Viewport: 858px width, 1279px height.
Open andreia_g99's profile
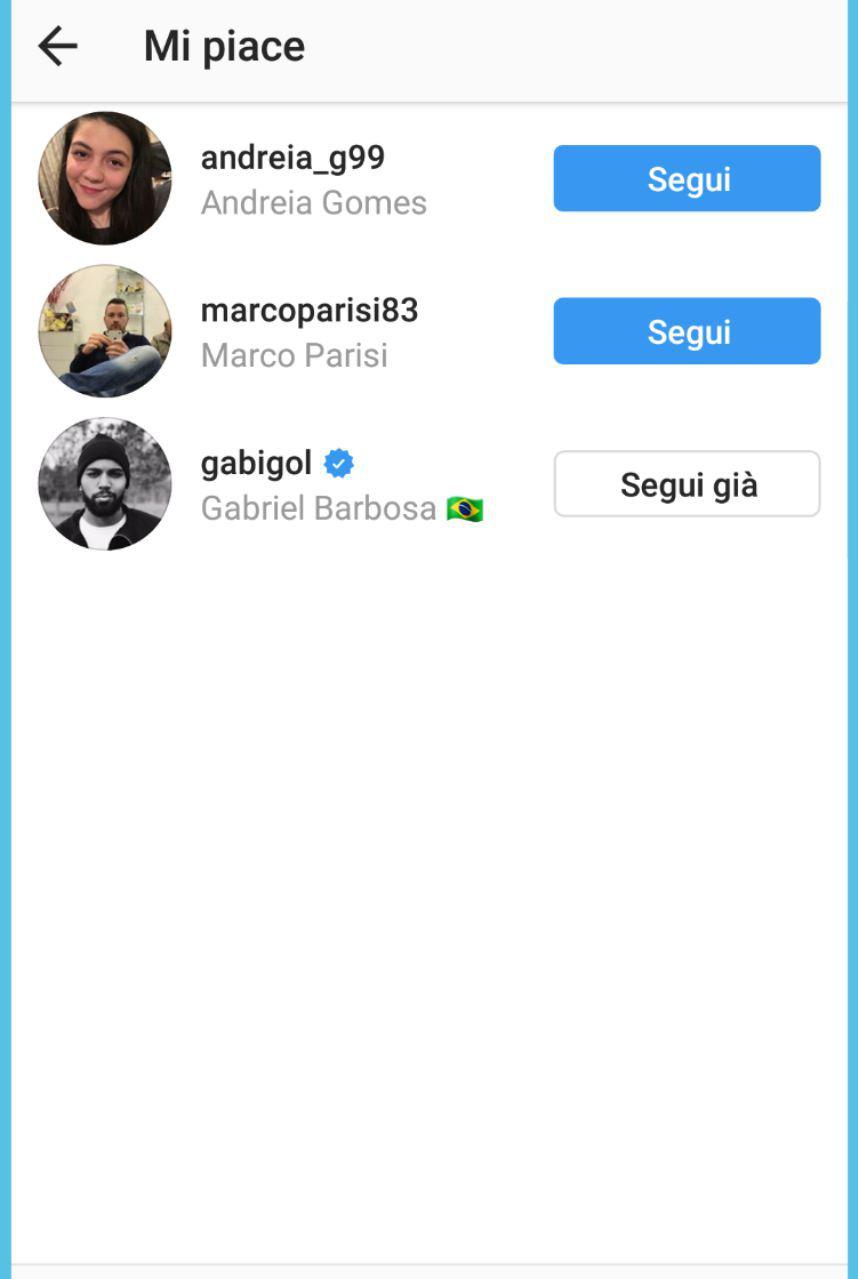[x=292, y=158]
